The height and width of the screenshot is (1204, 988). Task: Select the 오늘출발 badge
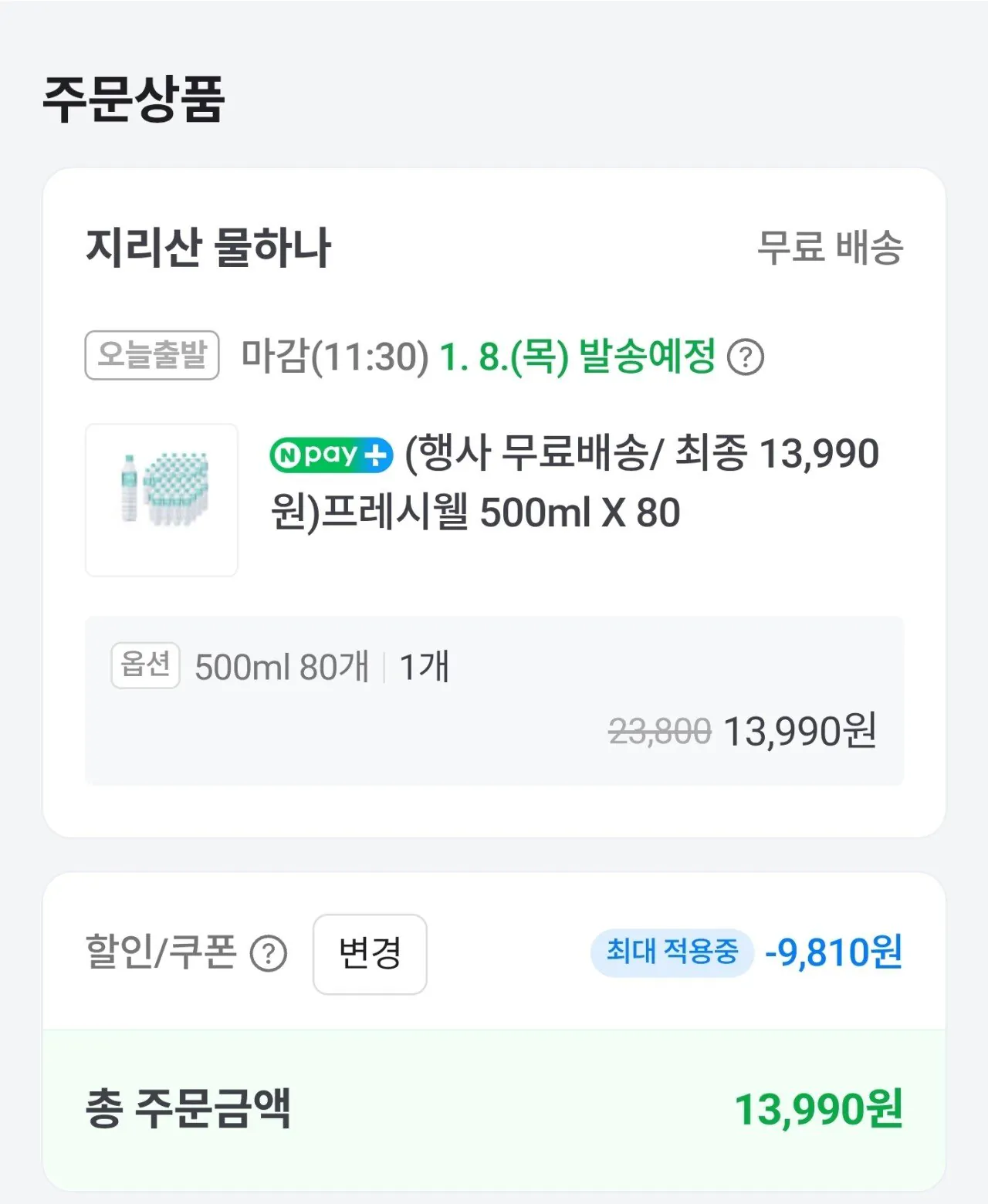point(151,357)
